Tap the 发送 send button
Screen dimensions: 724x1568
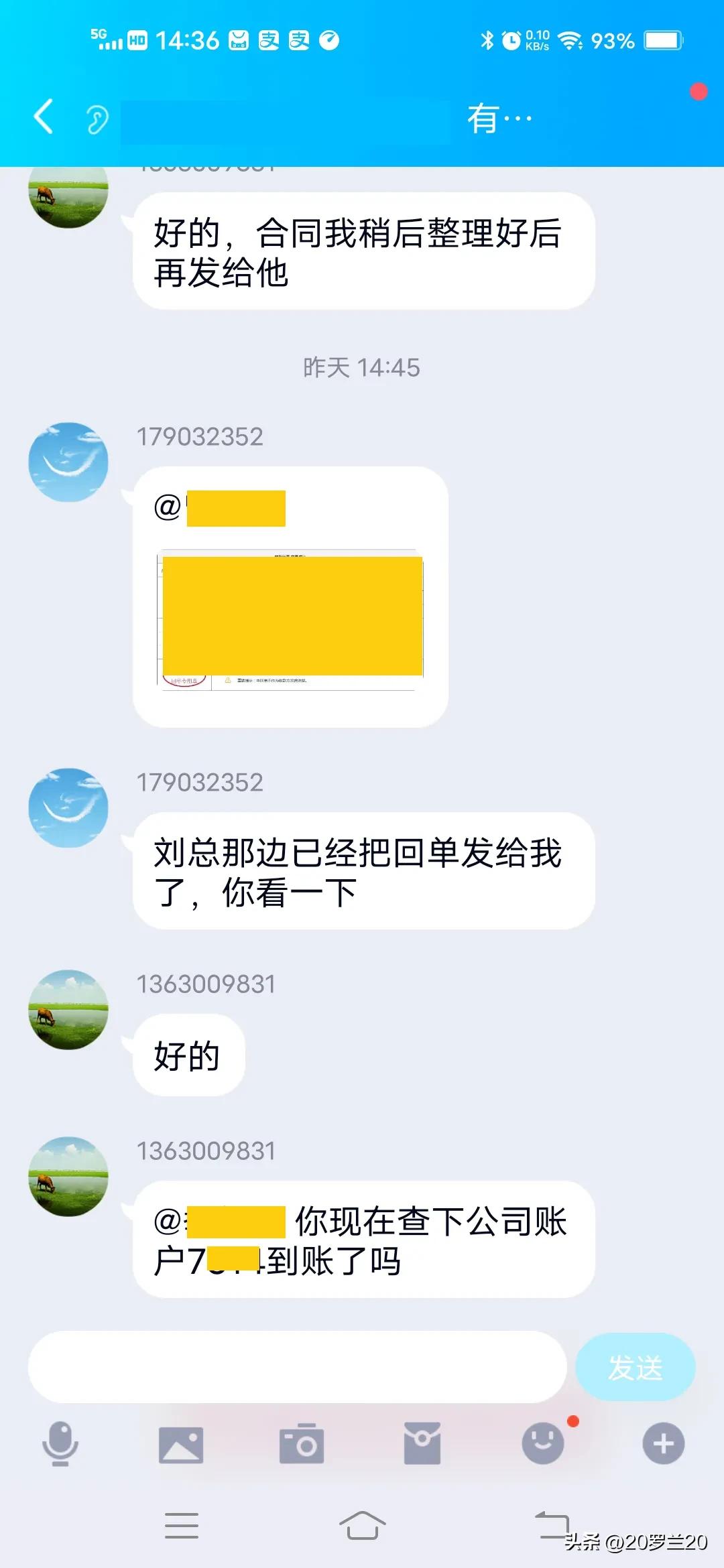[635, 1366]
